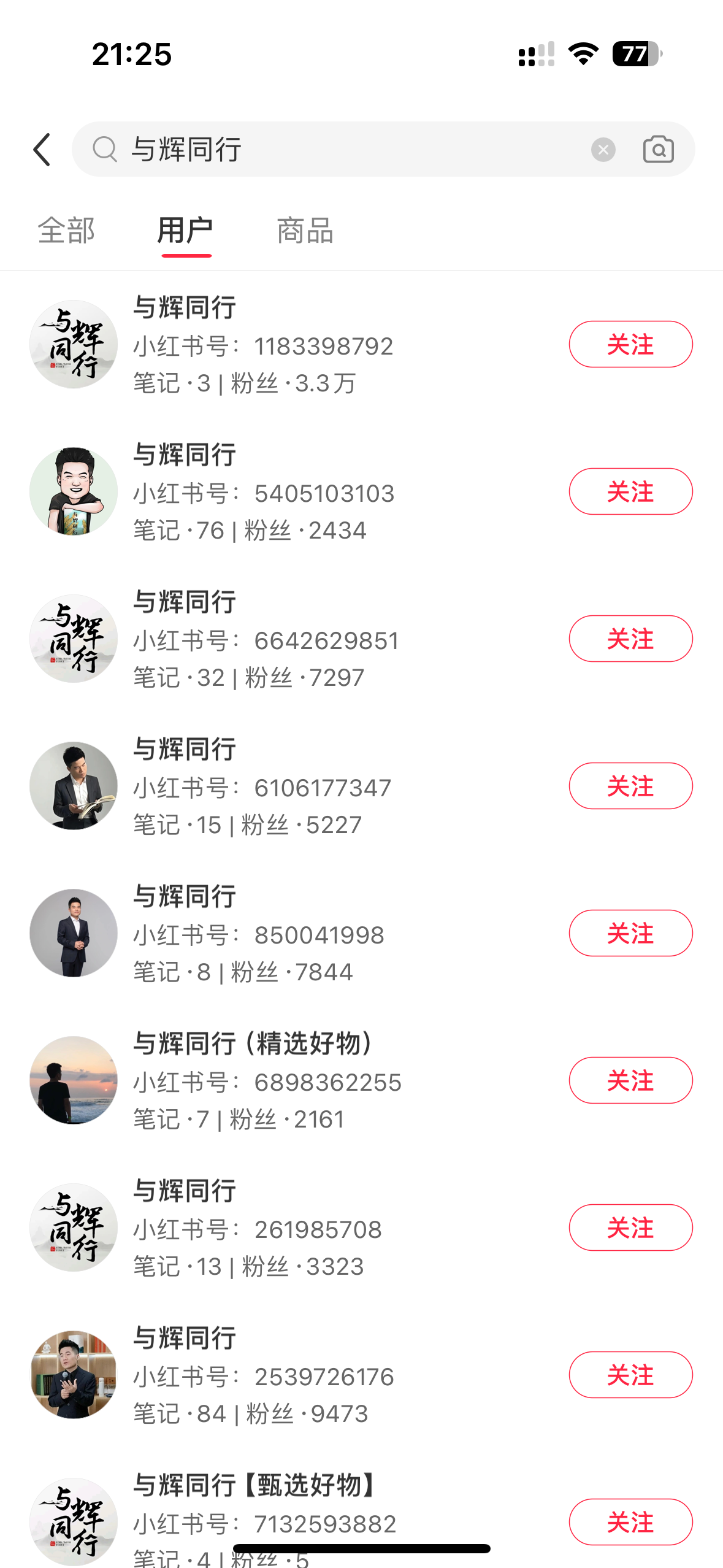The image size is (723, 1568).
Task: Follow the account with ID 6106177347
Action: tap(630, 786)
